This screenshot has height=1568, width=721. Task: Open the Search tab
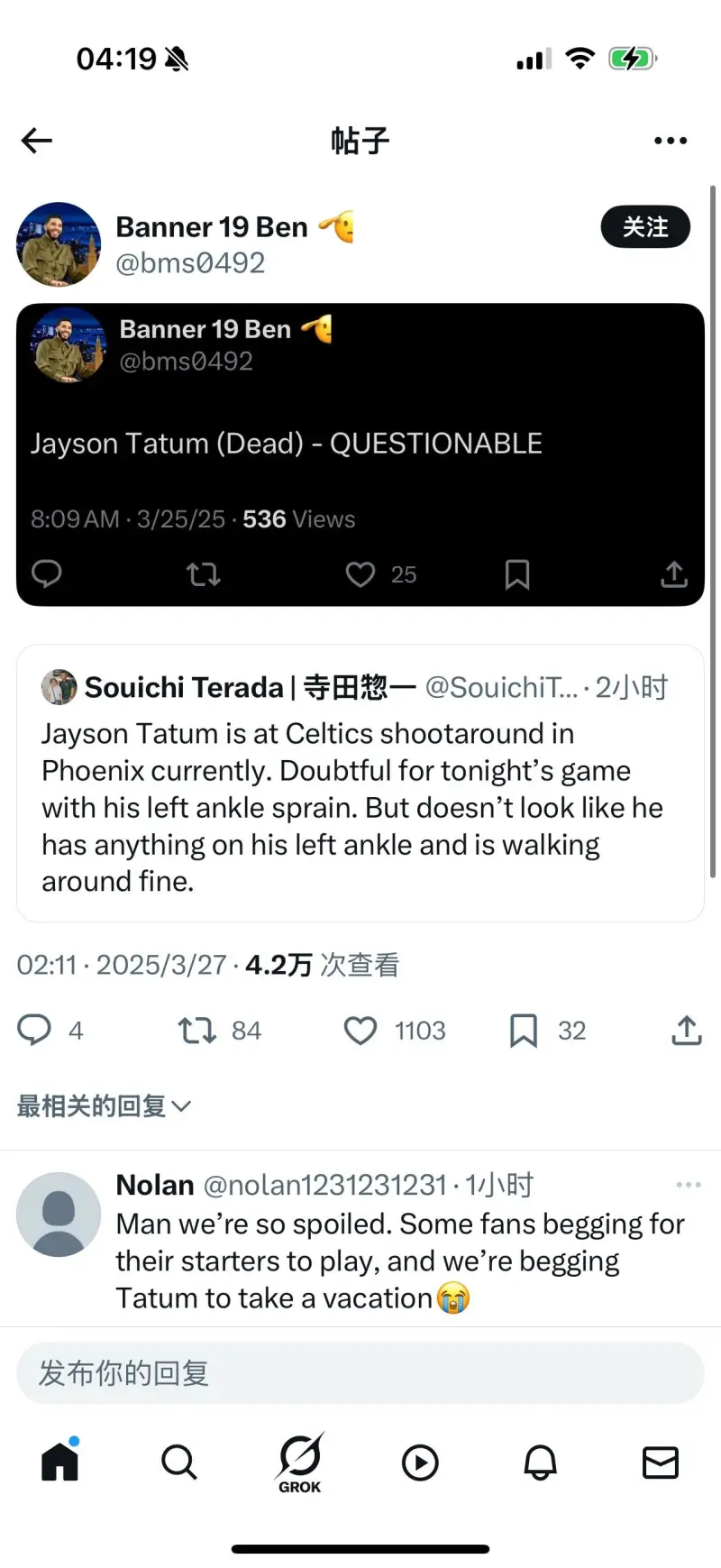tap(179, 1462)
